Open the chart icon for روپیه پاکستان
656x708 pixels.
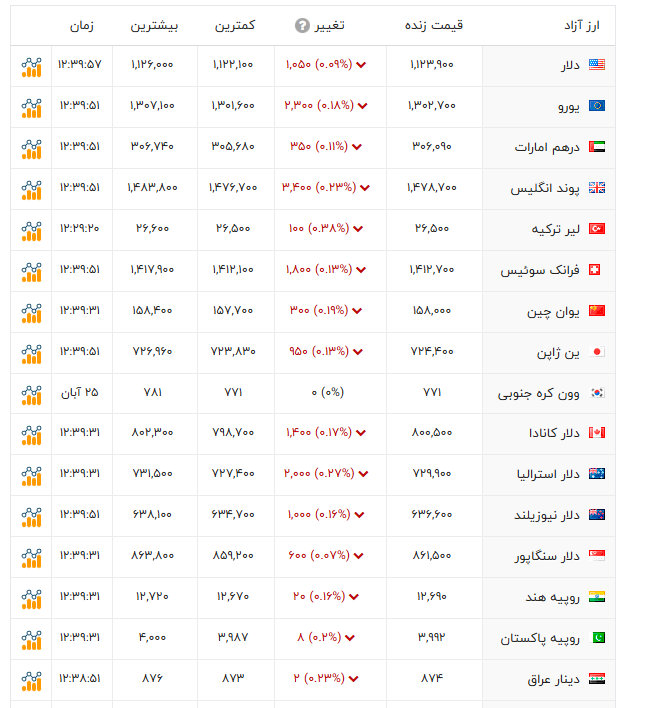[x=31, y=640]
